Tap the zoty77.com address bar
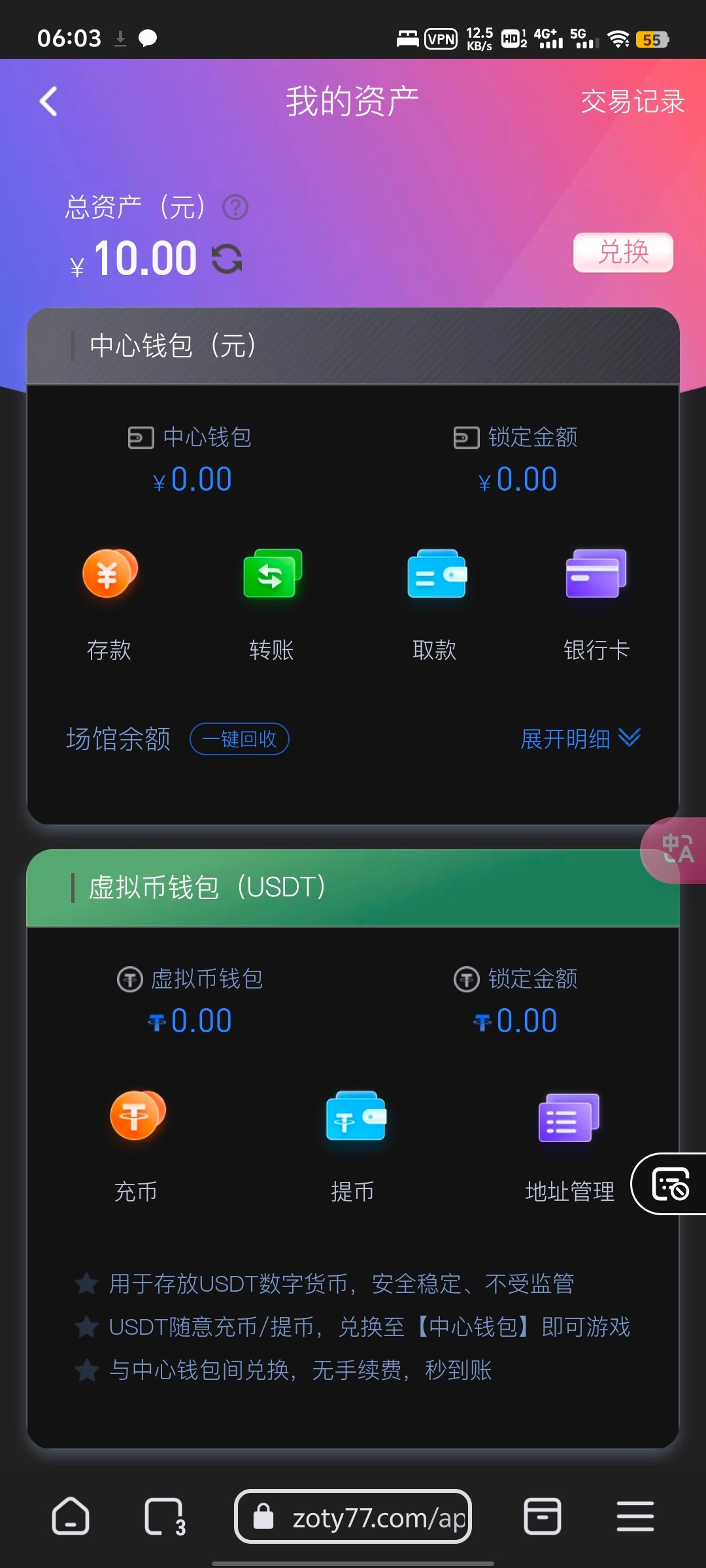The image size is (706, 1568). pos(353,1516)
